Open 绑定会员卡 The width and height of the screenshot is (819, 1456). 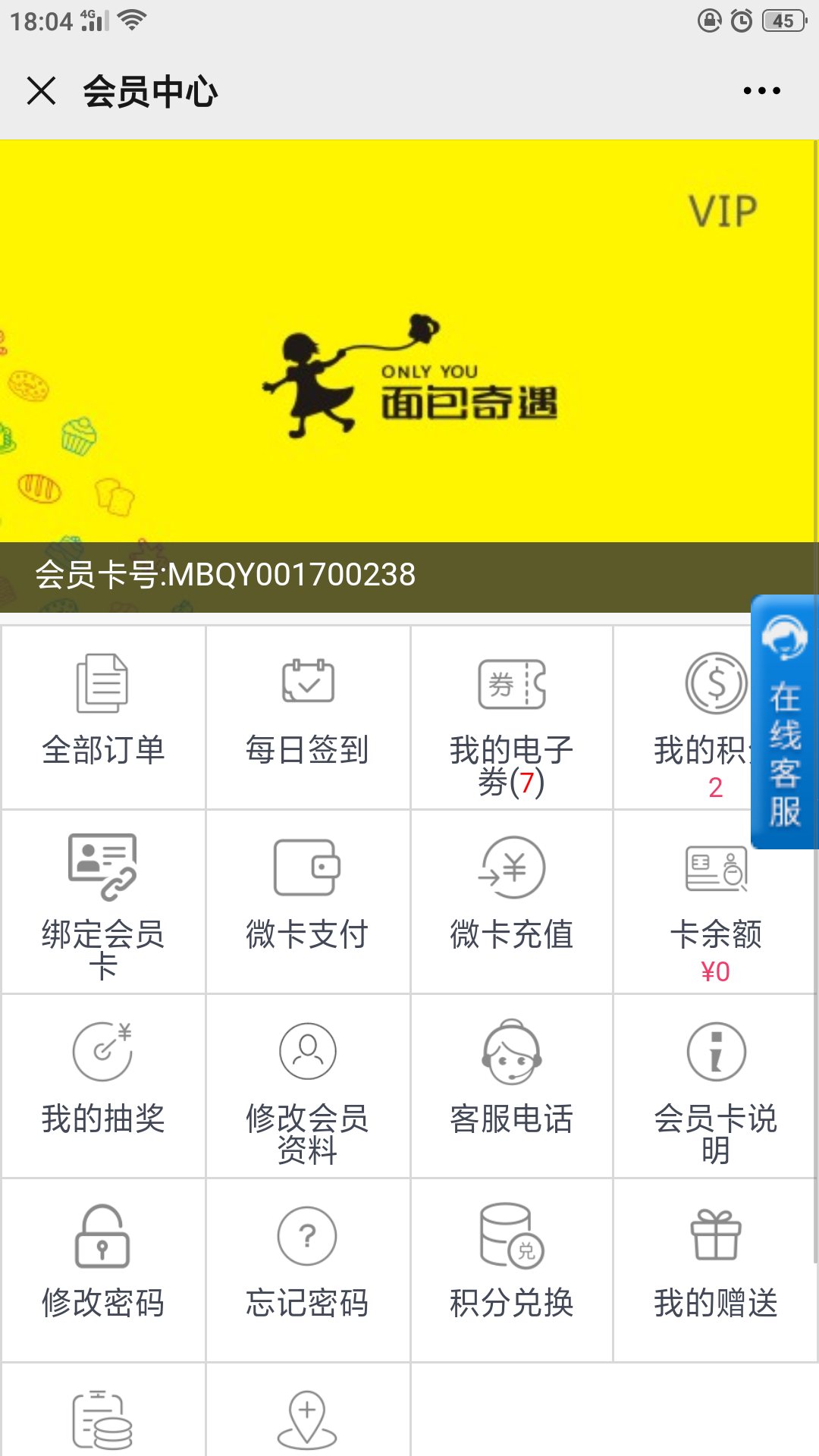coord(103,902)
